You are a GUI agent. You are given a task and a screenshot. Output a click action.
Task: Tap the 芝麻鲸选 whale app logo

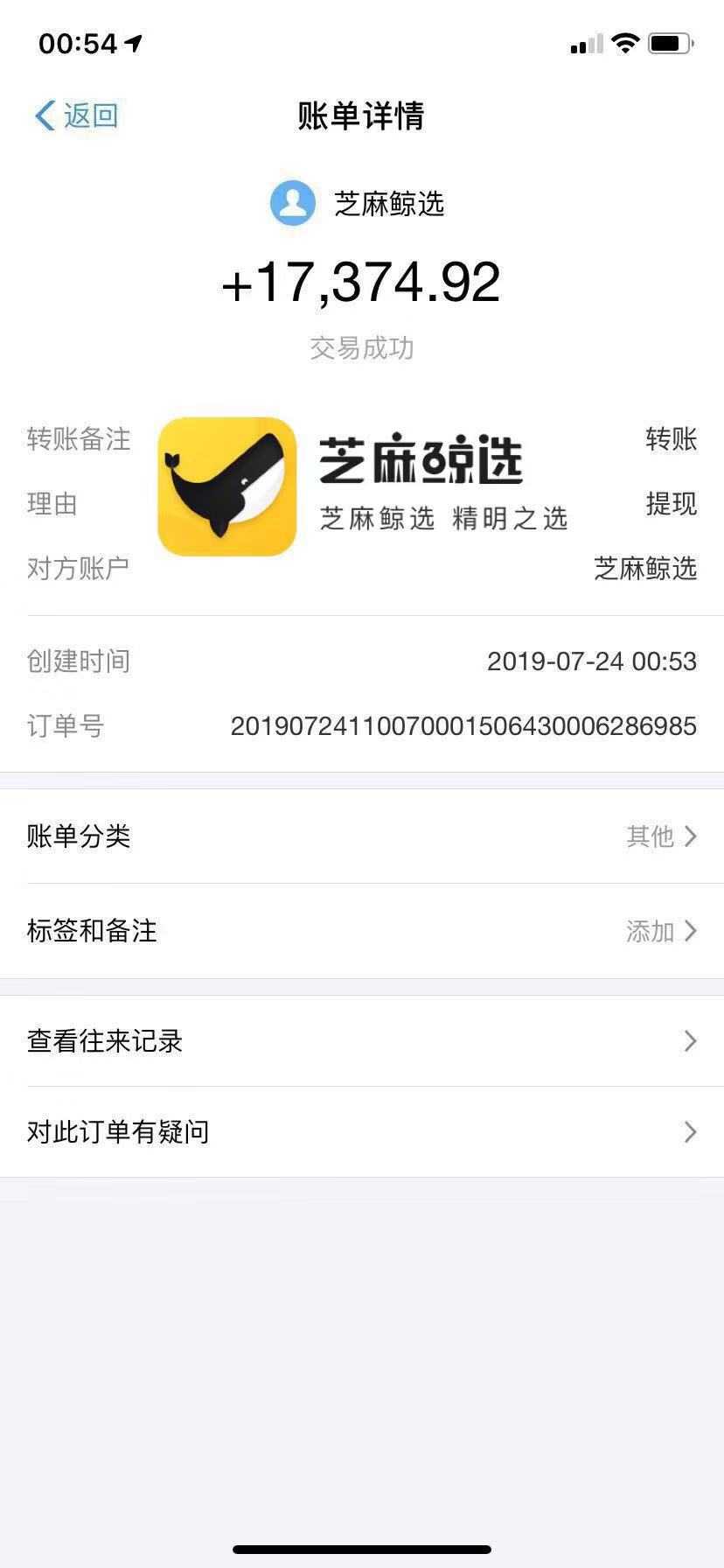pyautogui.click(x=226, y=485)
